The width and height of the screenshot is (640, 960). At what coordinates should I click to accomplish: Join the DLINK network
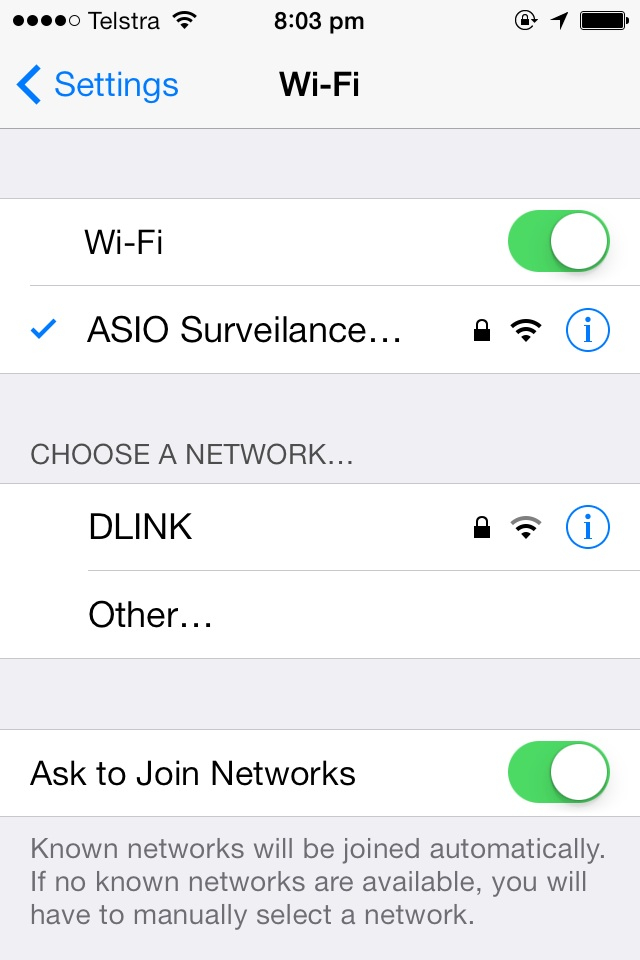140,527
